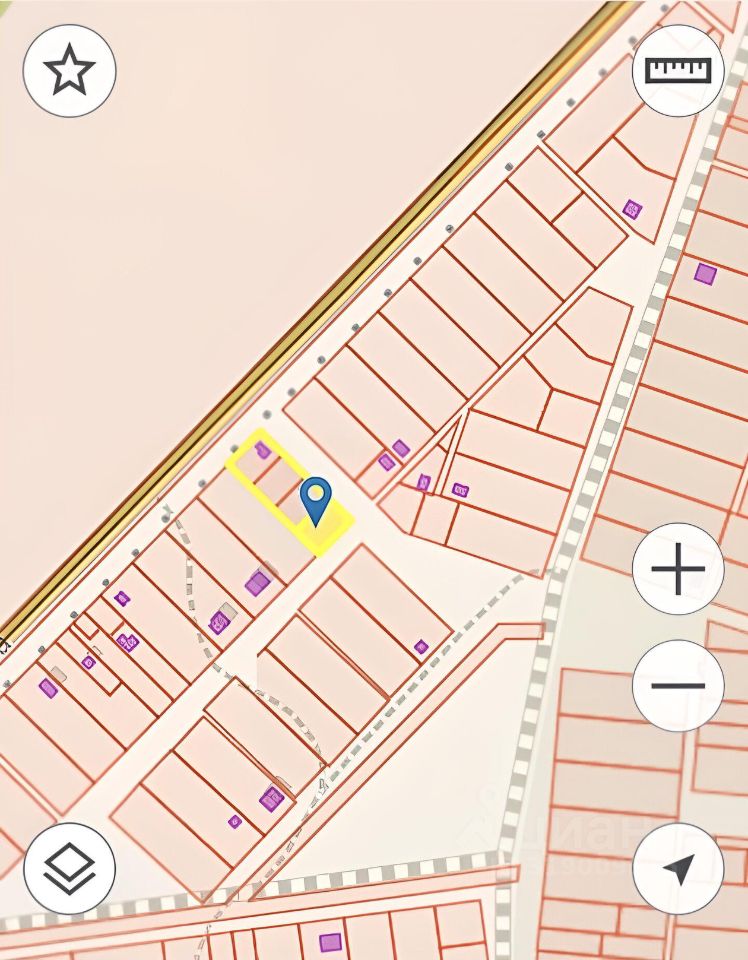The height and width of the screenshot is (960, 748).
Task: Open the map layers selector
Action: [x=69, y=868]
